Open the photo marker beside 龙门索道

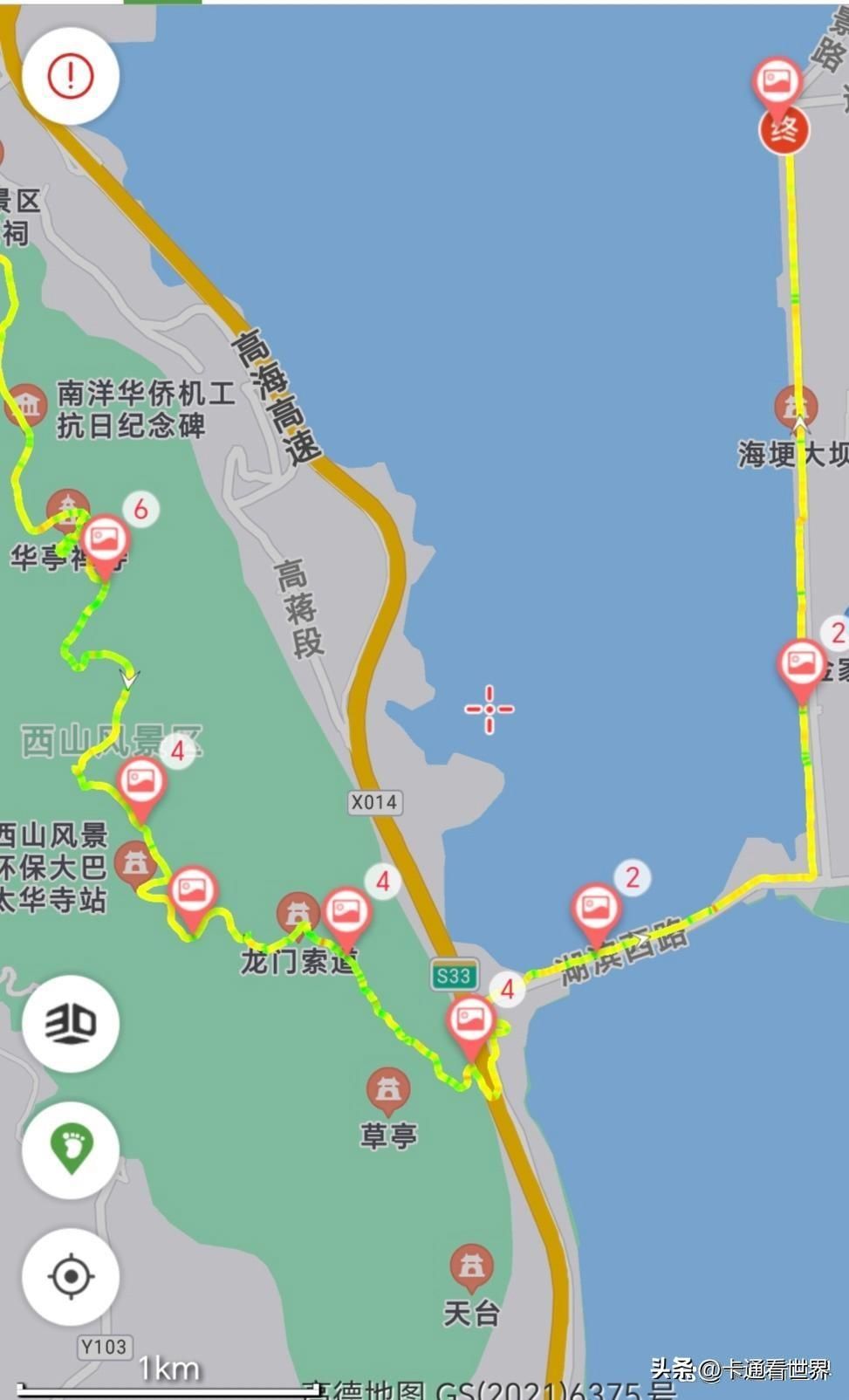pyautogui.click(x=347, y=915)
